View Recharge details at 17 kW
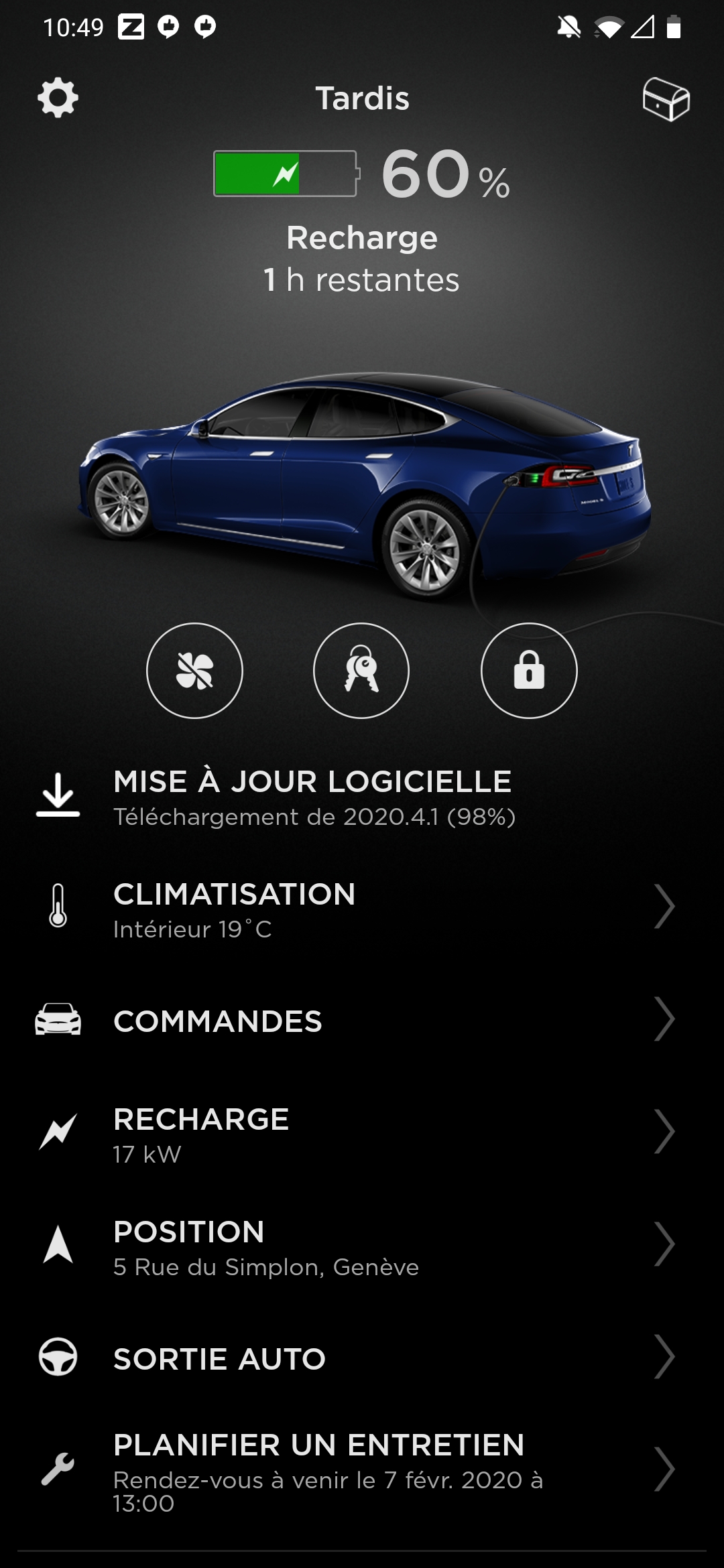Image resolution: width=724 pixels, height=1568 pixels. (362, 1133)
